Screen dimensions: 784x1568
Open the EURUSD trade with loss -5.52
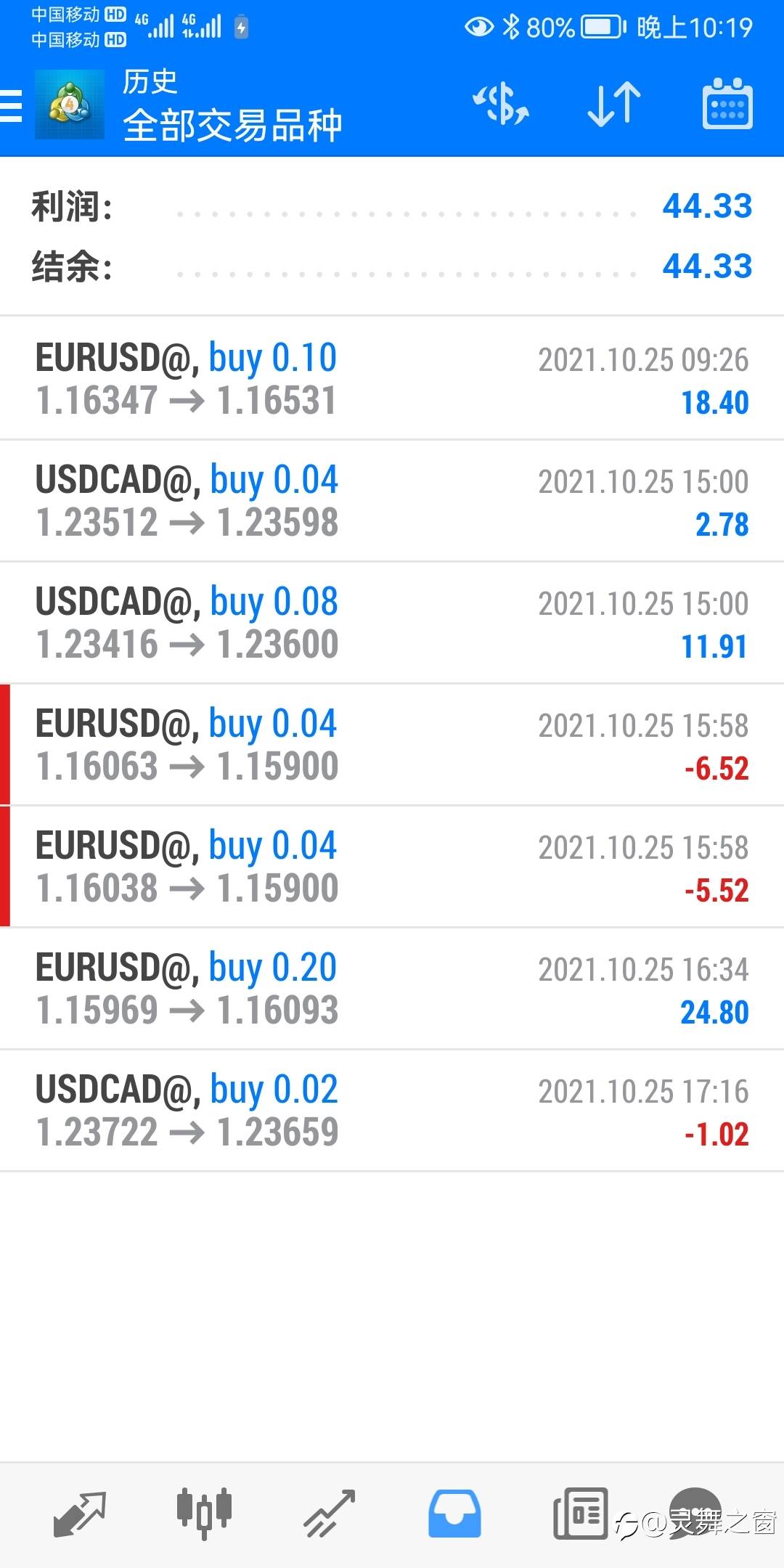click(392, 866)
